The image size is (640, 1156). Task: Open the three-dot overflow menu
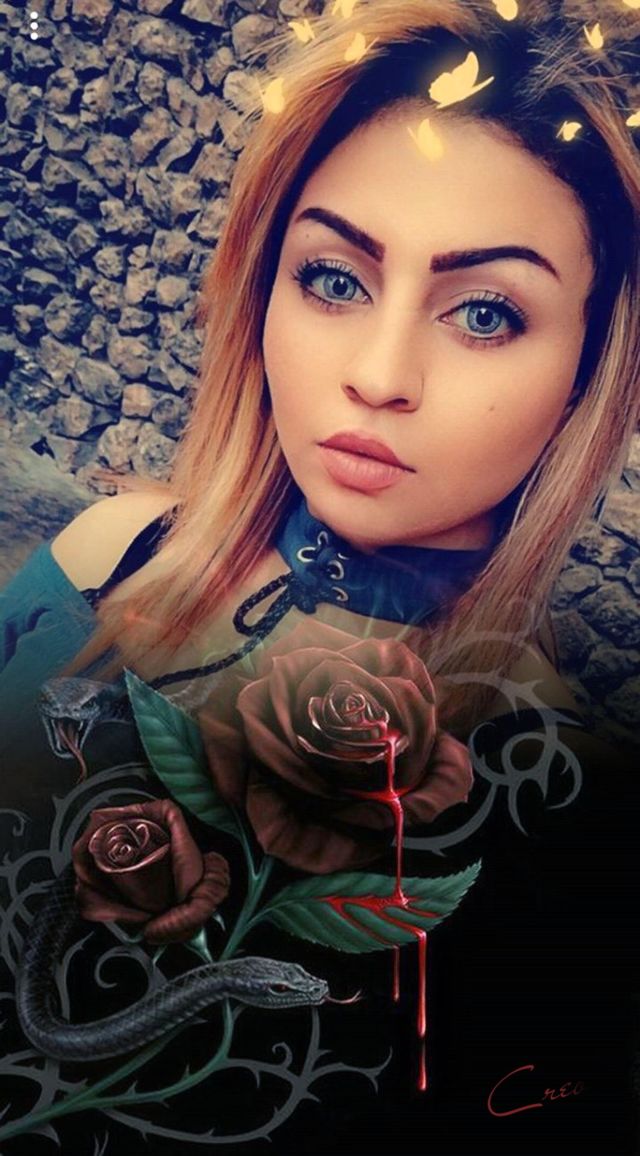tap(33, 27)
